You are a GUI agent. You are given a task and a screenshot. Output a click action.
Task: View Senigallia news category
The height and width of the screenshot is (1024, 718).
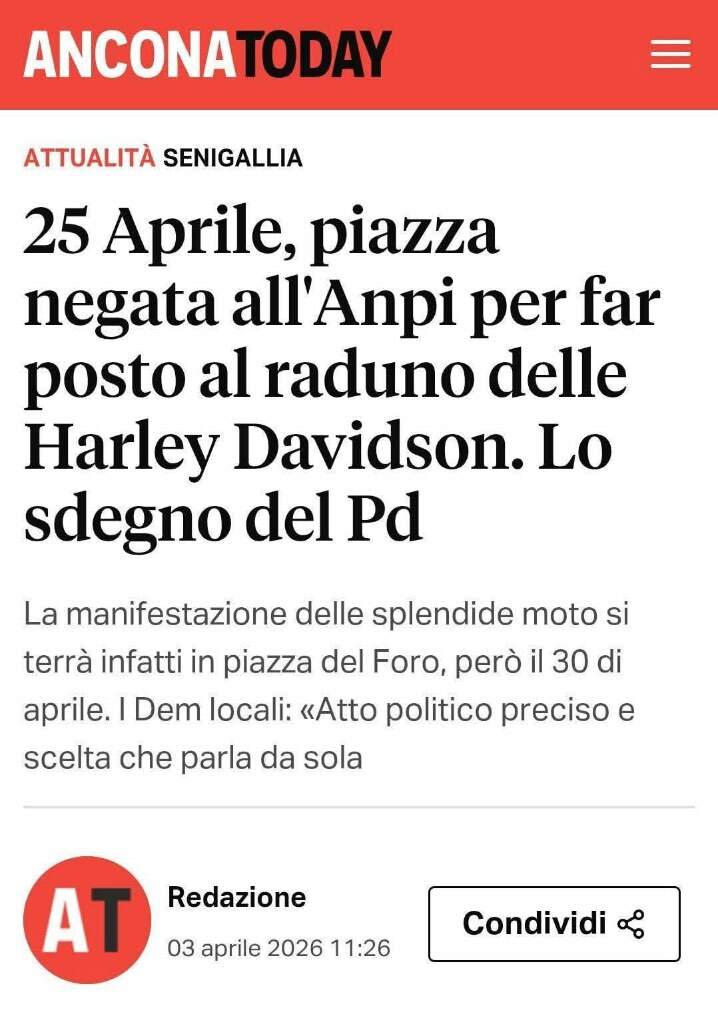[232, 158]
